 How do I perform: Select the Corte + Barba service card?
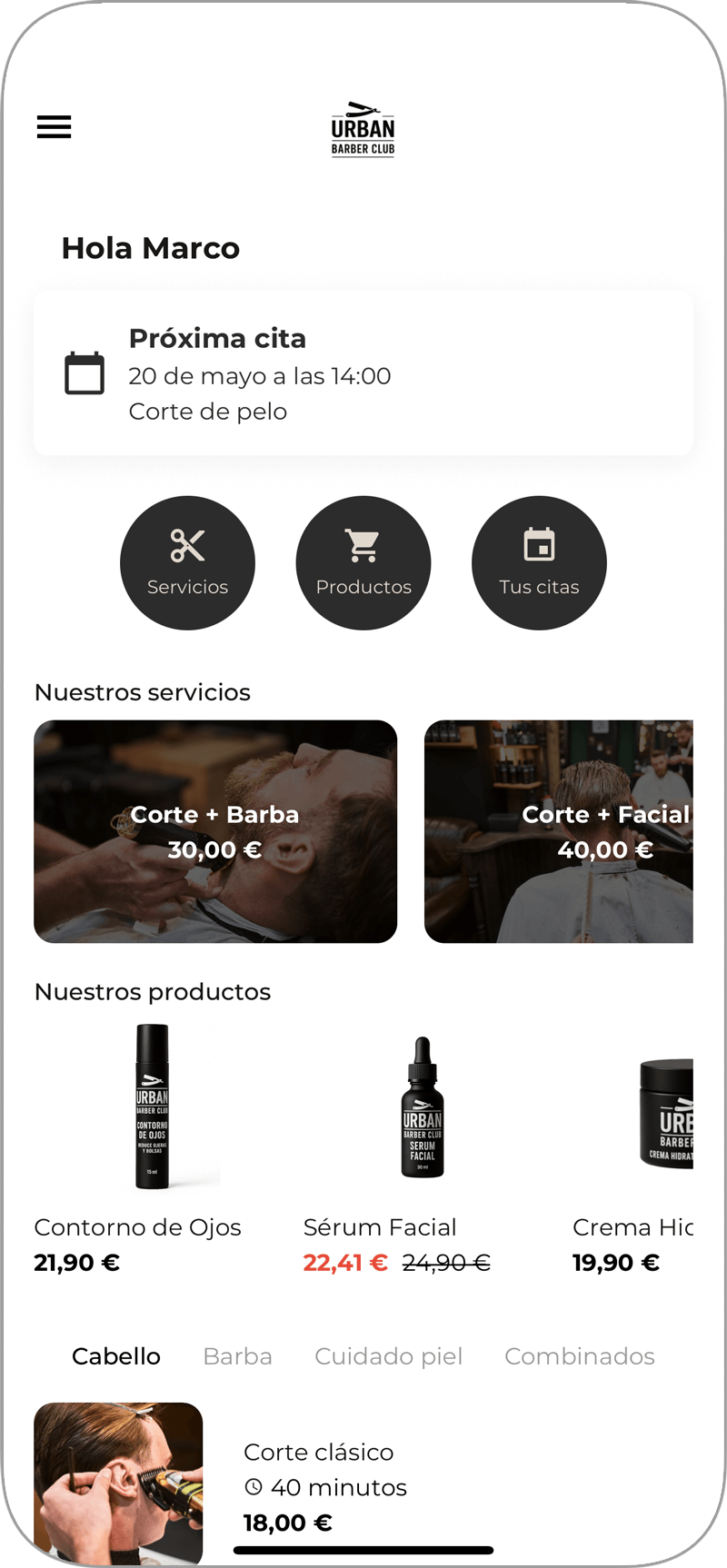215,831
